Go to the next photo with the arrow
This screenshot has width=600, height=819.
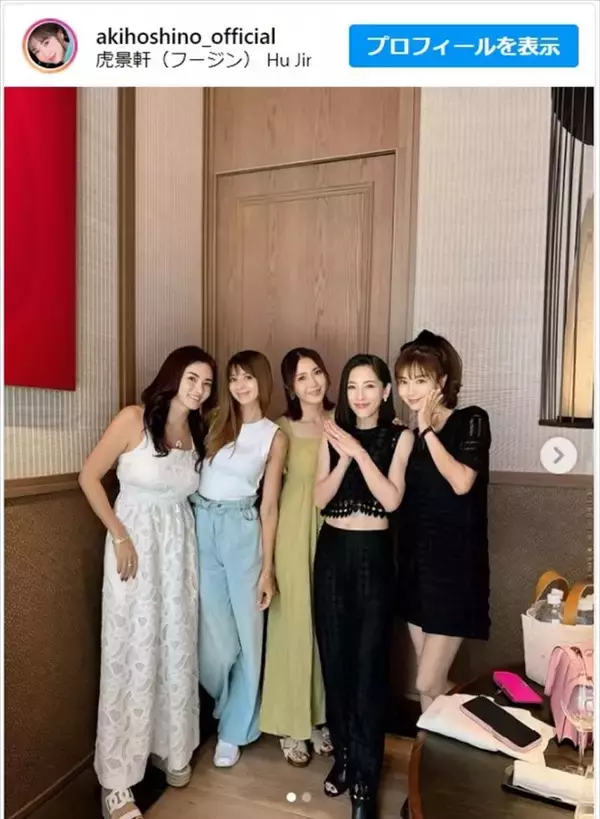coord(558,456)
